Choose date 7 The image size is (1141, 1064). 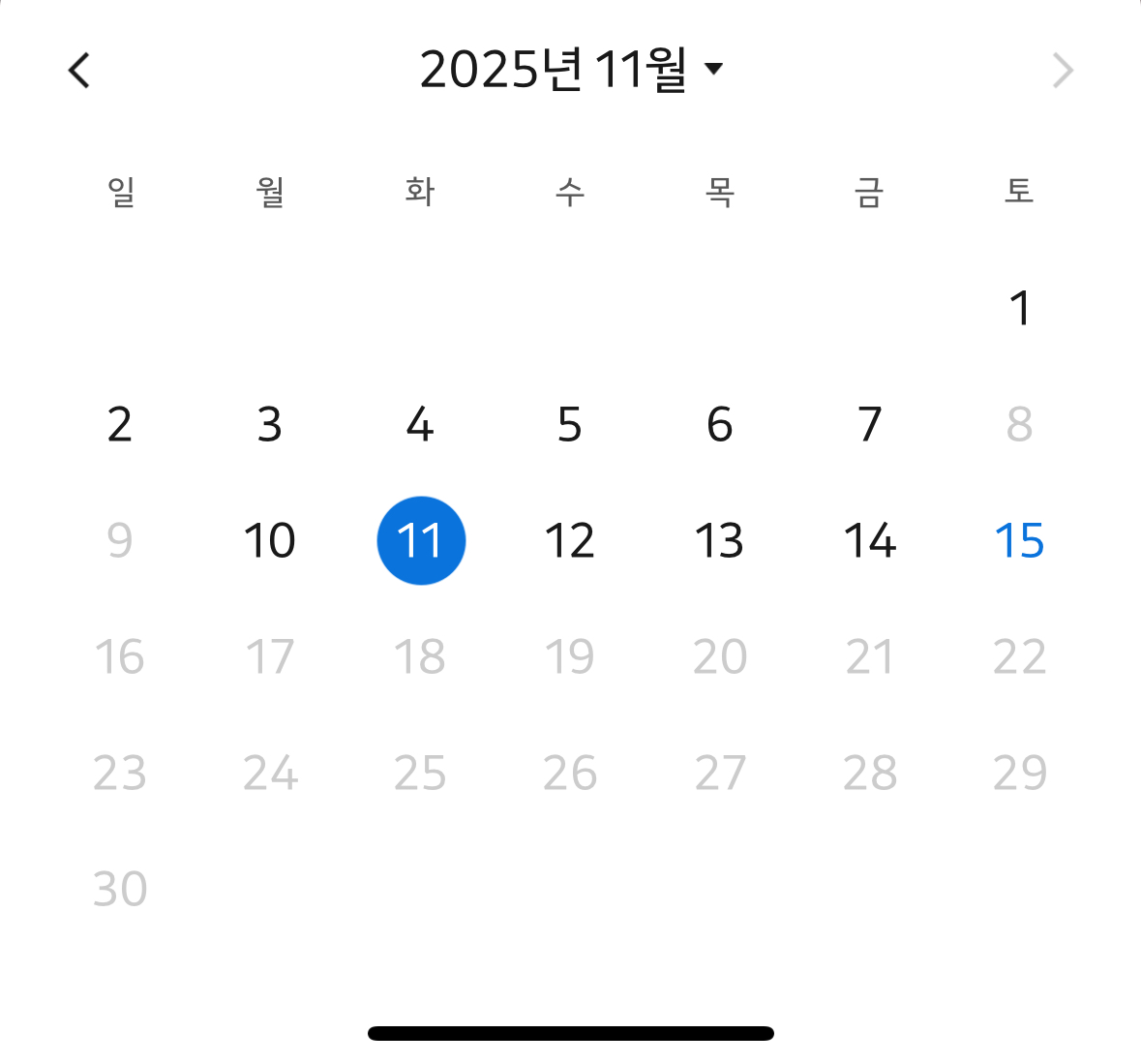(870, 424)
